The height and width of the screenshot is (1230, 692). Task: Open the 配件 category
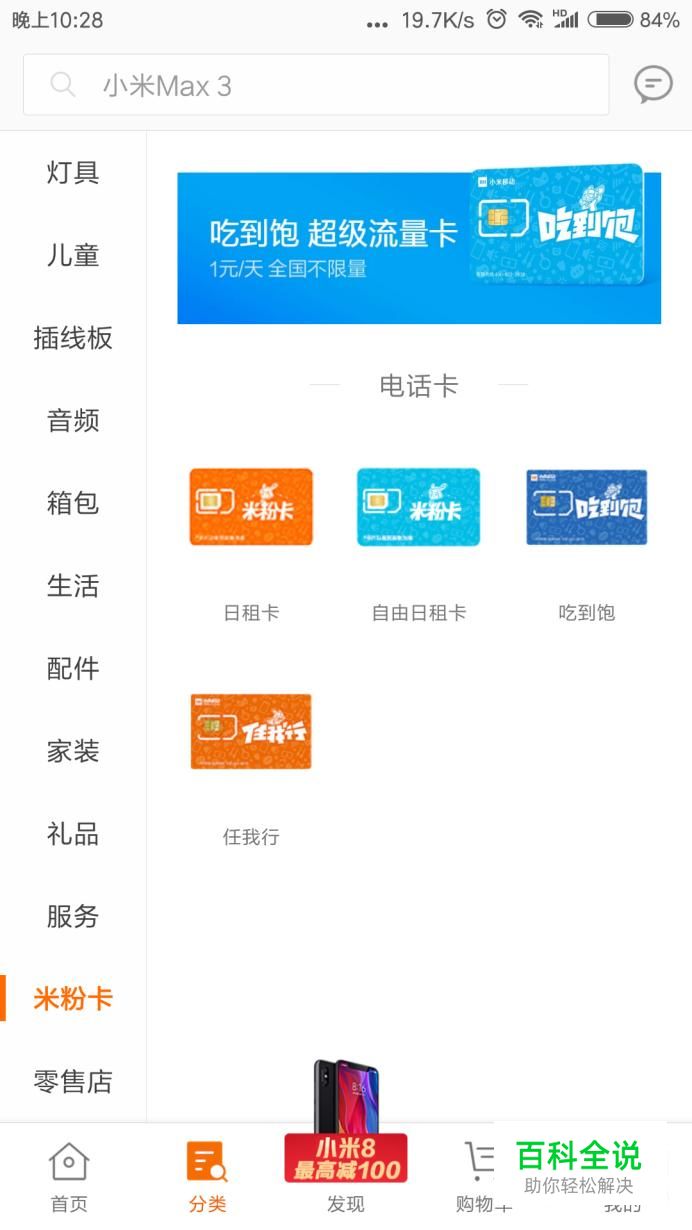click(x=73, y=668)
